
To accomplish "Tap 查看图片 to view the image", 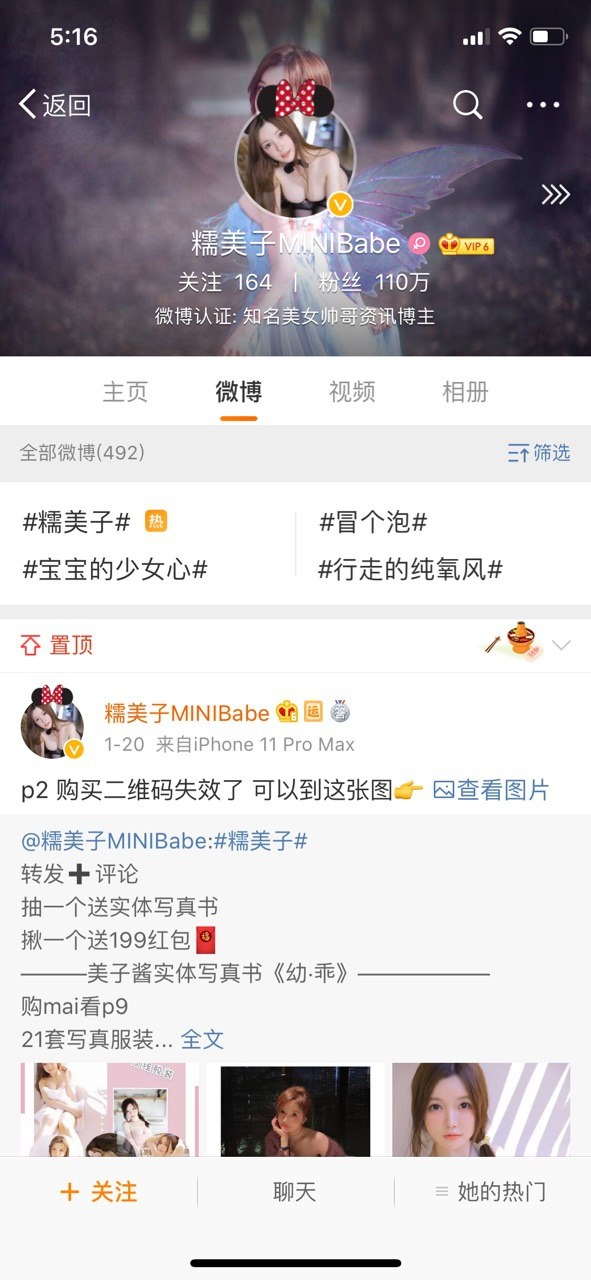I will [x=491, y=790].
